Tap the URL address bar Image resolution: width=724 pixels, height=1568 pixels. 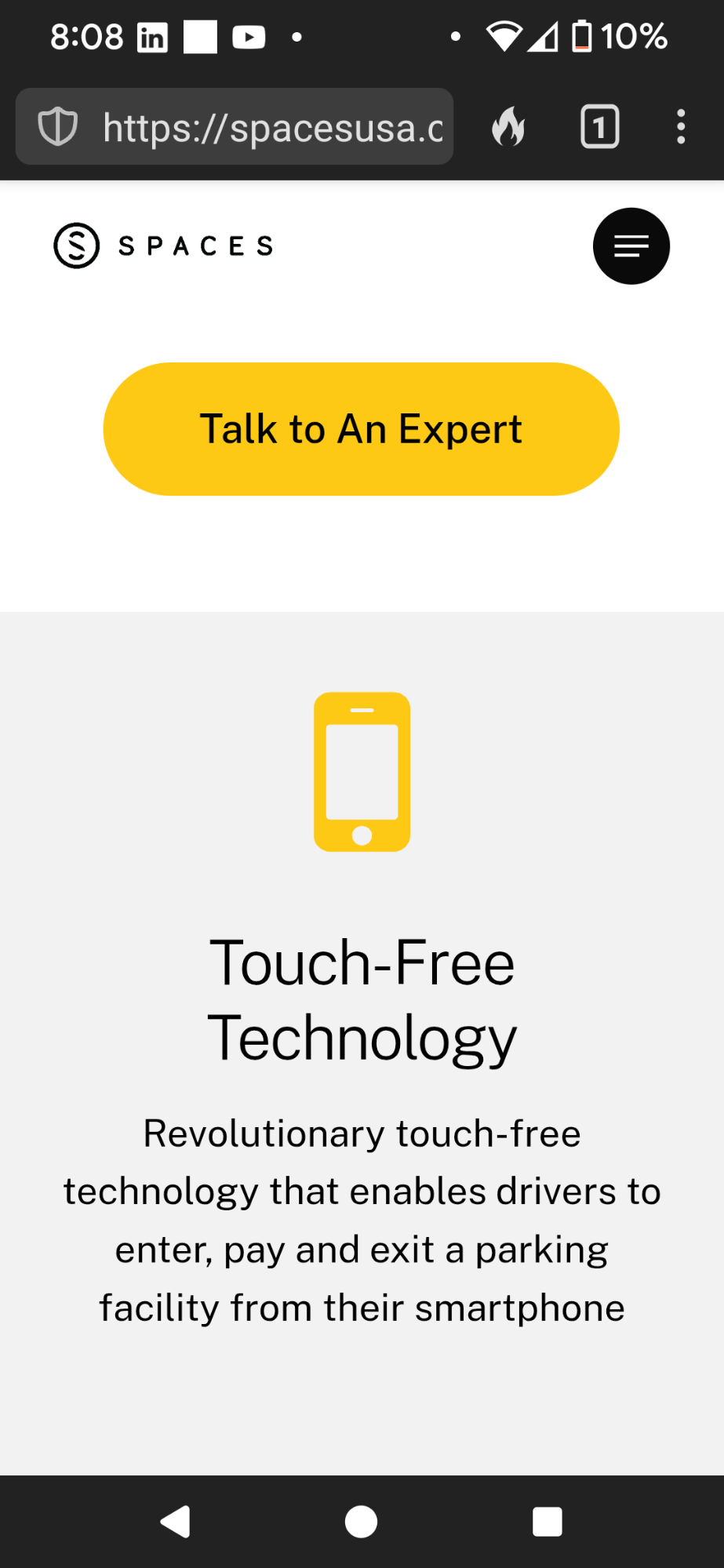click(272, 127)
